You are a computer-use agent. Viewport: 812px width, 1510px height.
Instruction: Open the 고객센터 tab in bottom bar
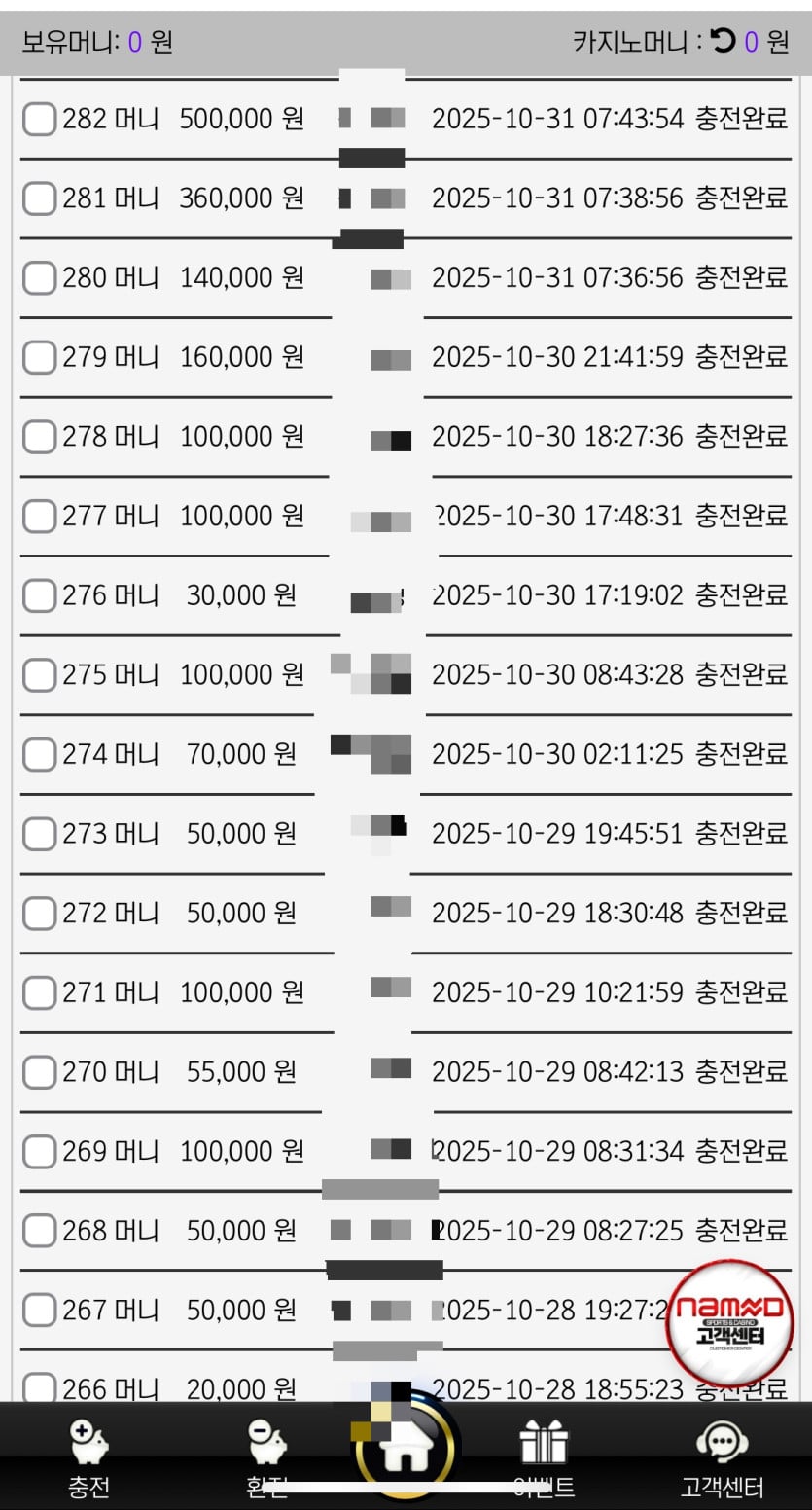(722, 1457)
